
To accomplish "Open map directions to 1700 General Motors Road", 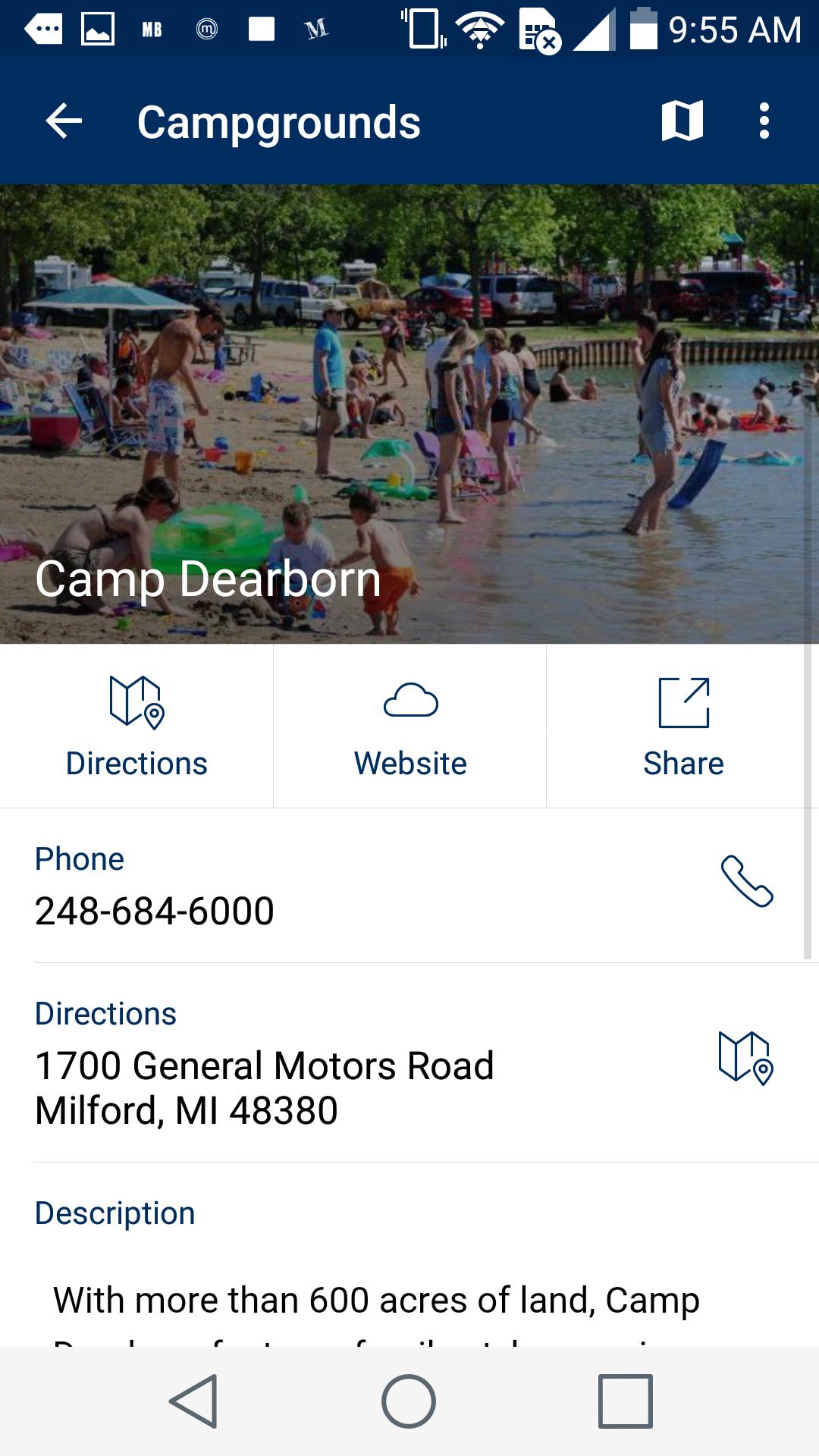I will 745,1059.
